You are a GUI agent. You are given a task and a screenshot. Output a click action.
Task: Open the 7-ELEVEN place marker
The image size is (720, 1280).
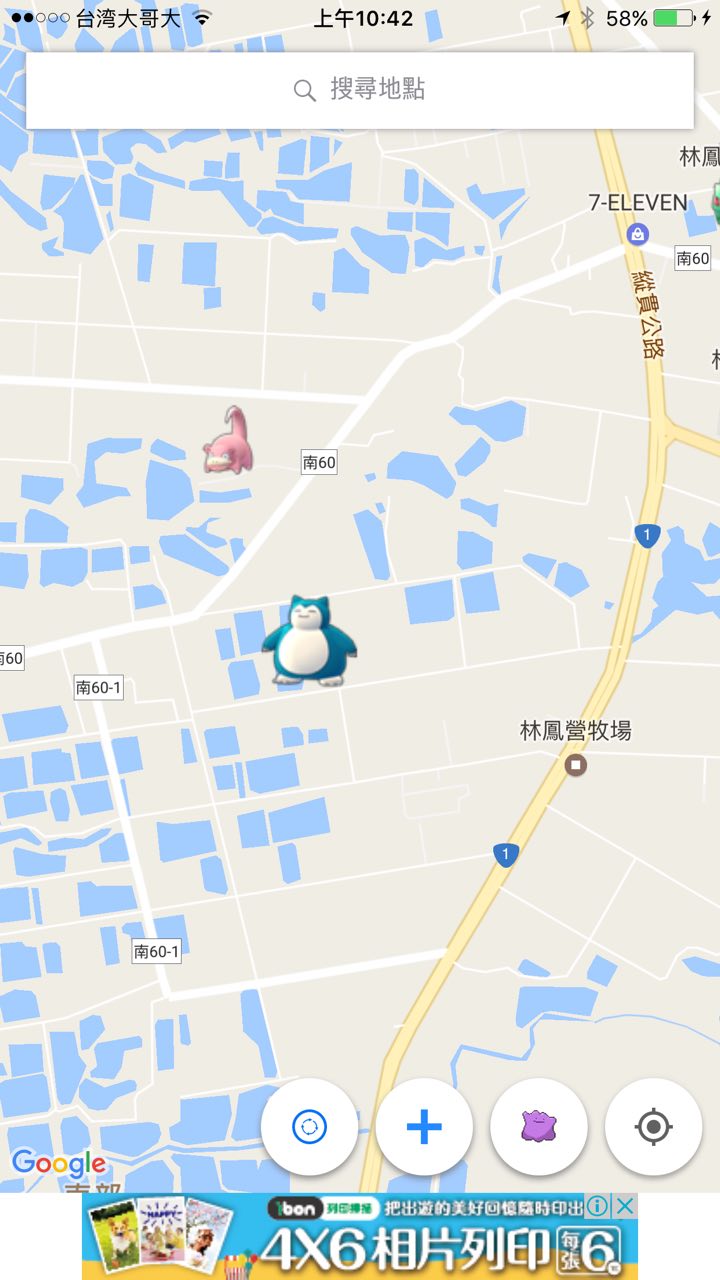(x=637, y=234)
